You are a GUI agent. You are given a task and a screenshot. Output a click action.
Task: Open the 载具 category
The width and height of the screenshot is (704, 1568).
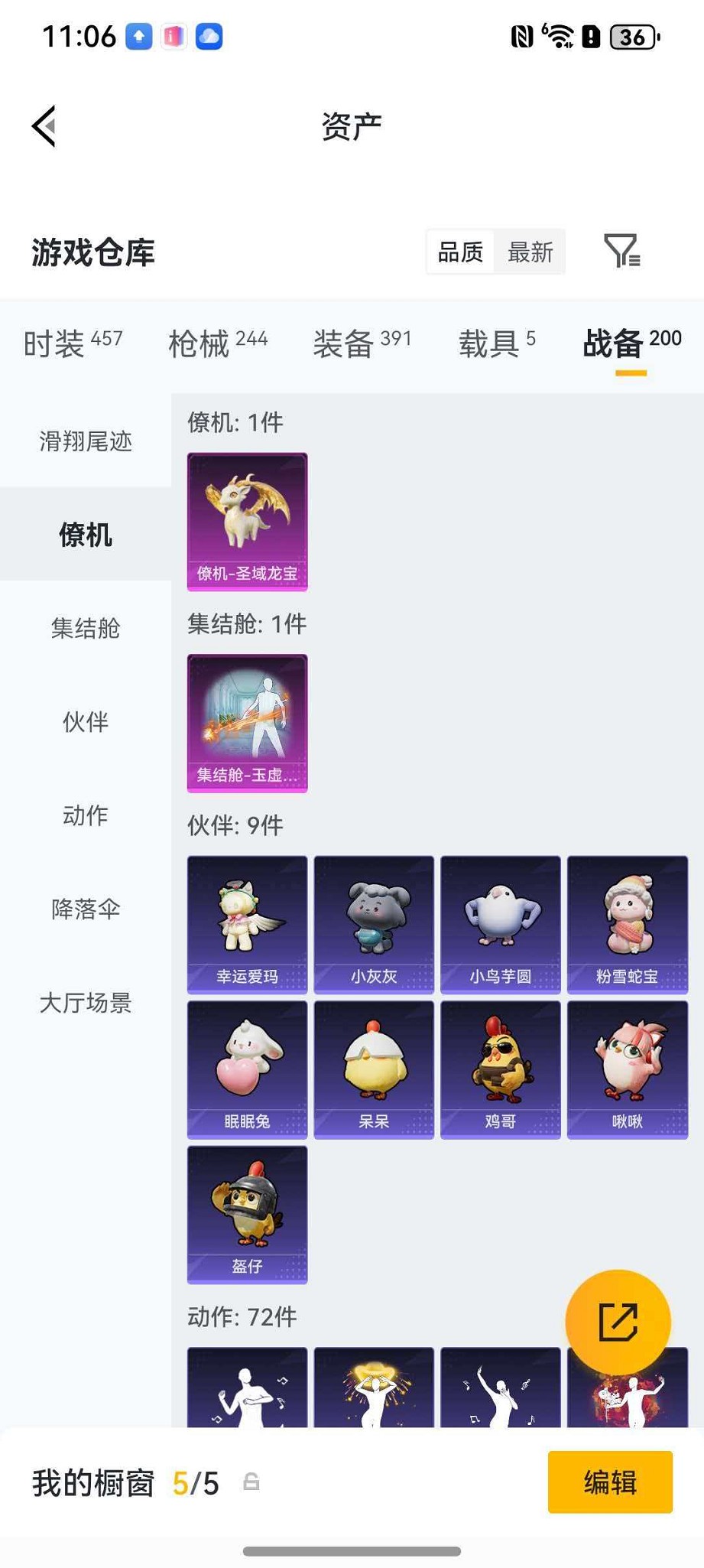pos(489,343)
